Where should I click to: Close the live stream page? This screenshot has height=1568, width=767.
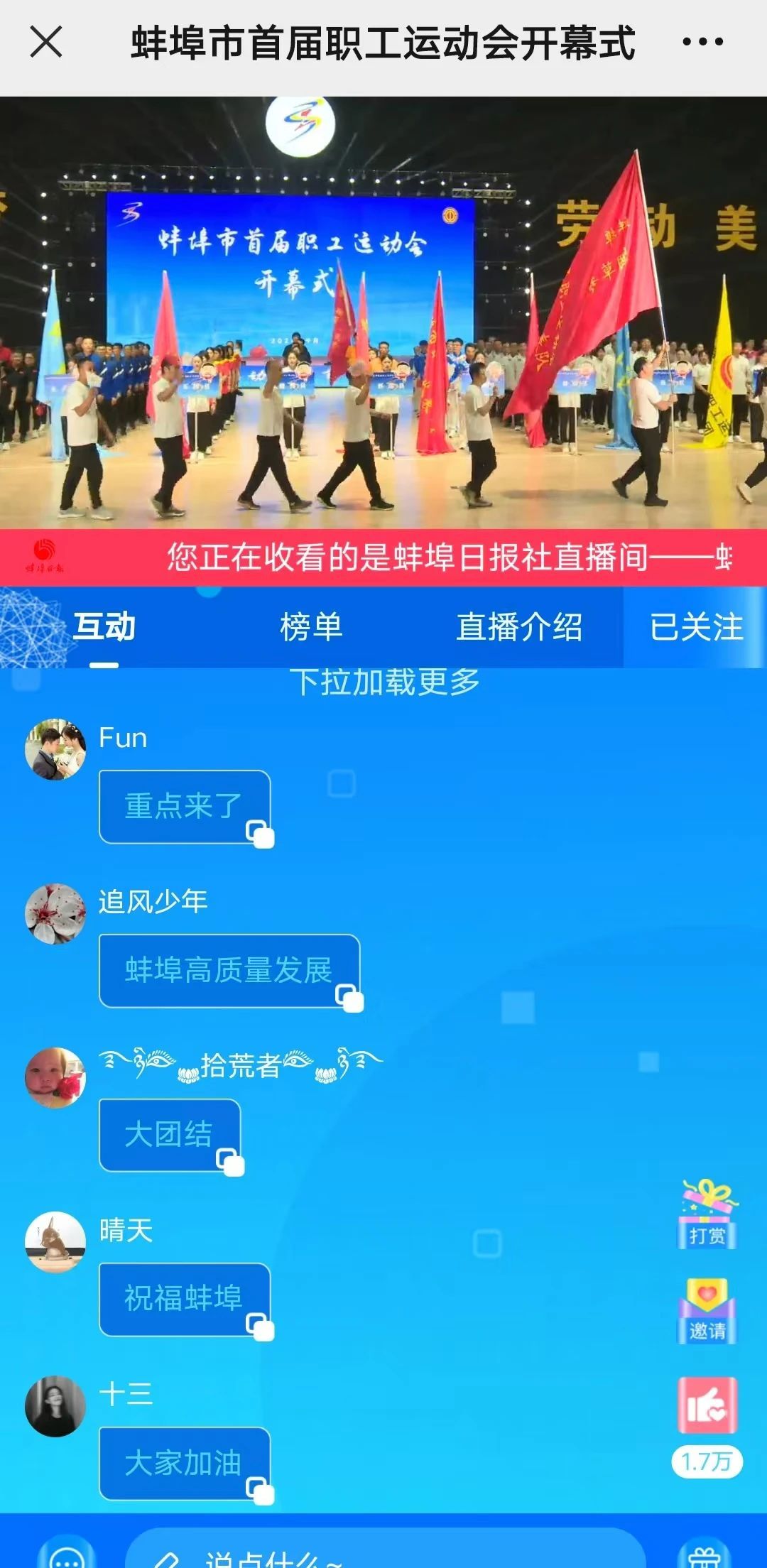[x=46, y=42]
